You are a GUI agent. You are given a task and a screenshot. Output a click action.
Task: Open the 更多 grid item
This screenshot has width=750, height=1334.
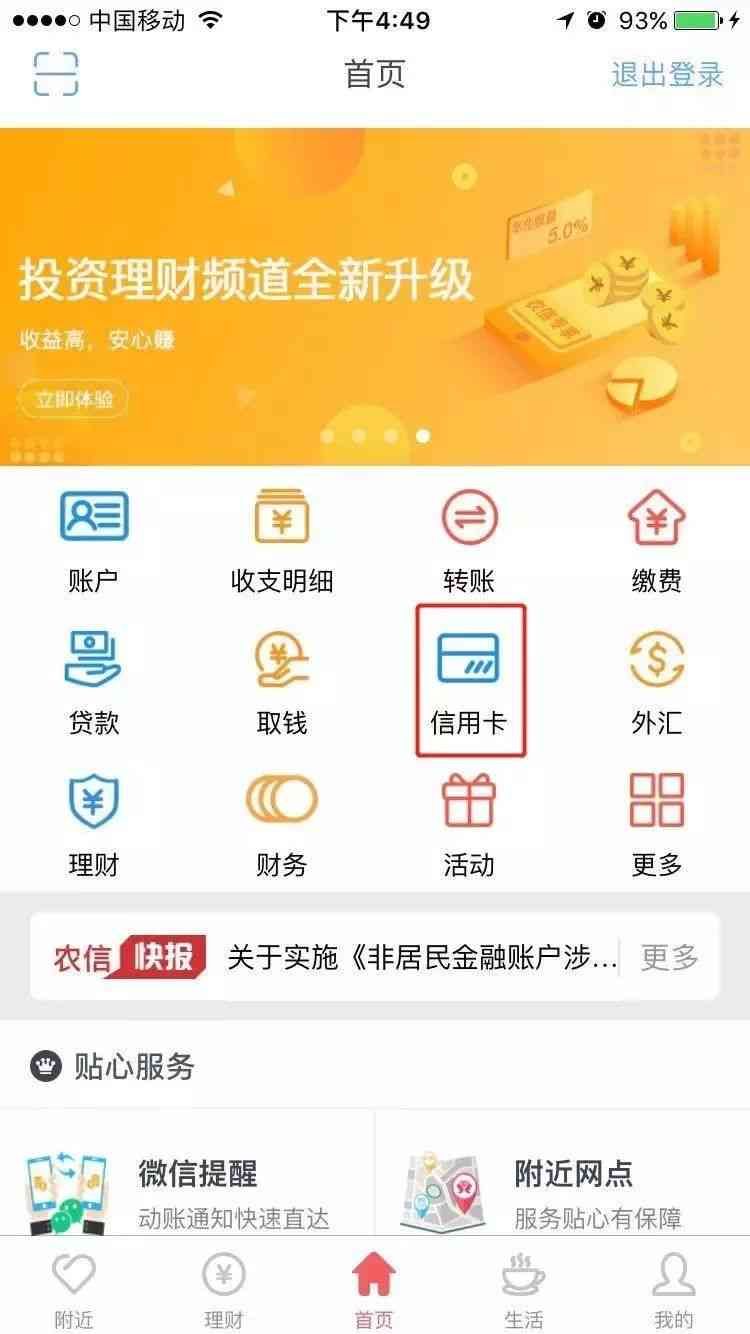click(x=656, y=823)
